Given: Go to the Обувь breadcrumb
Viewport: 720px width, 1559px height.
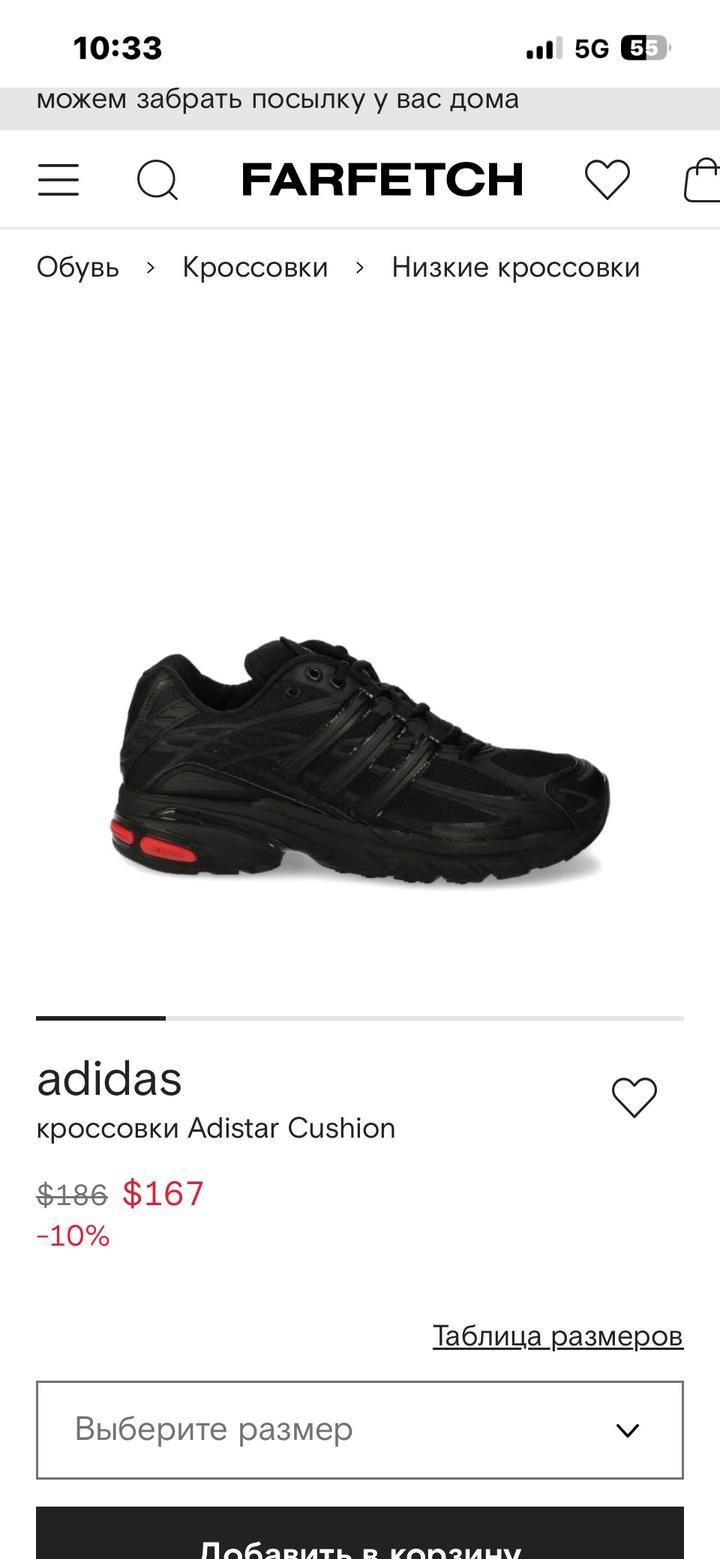Looking at the screenshot, I should (x=78, y=267).
